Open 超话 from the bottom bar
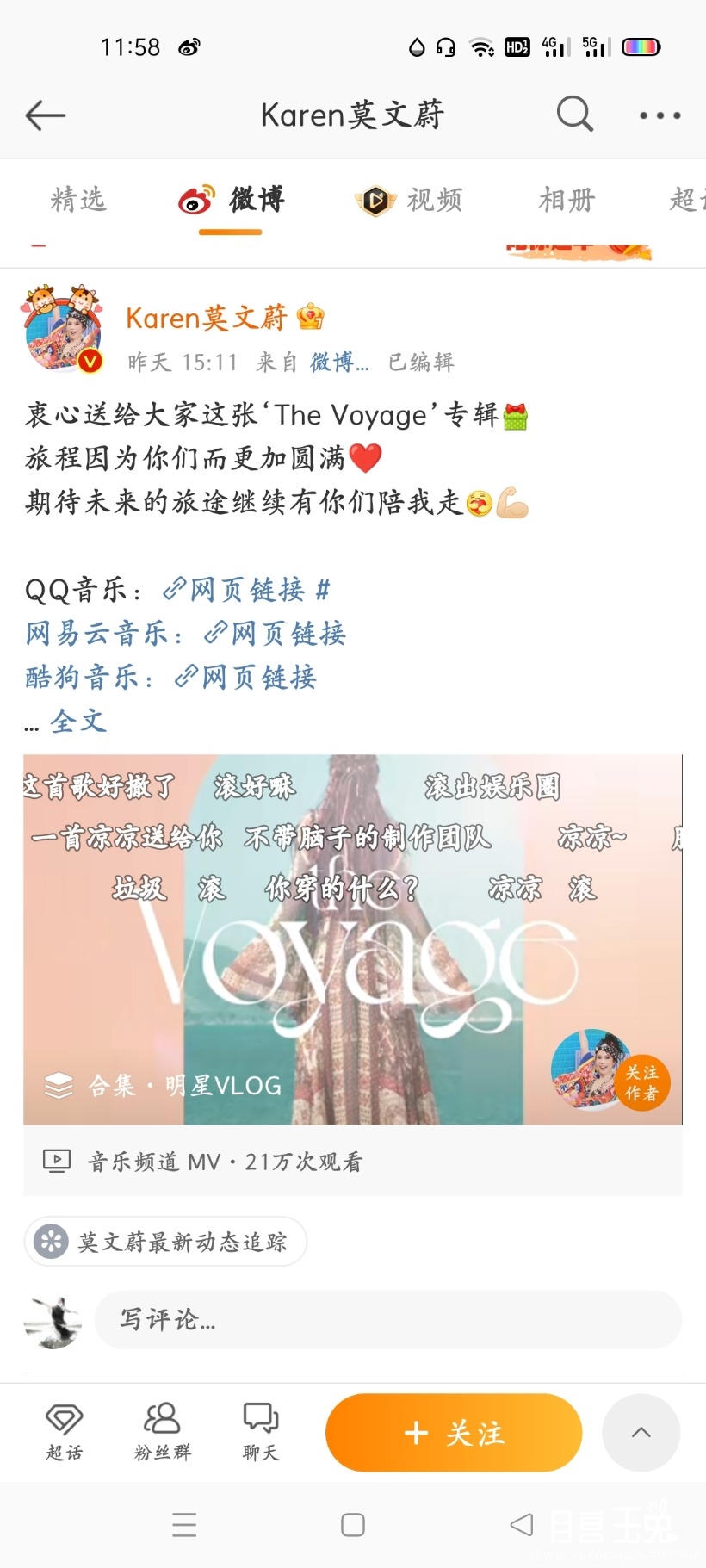The image size is (706, 1568). [x=64, y=1432]
